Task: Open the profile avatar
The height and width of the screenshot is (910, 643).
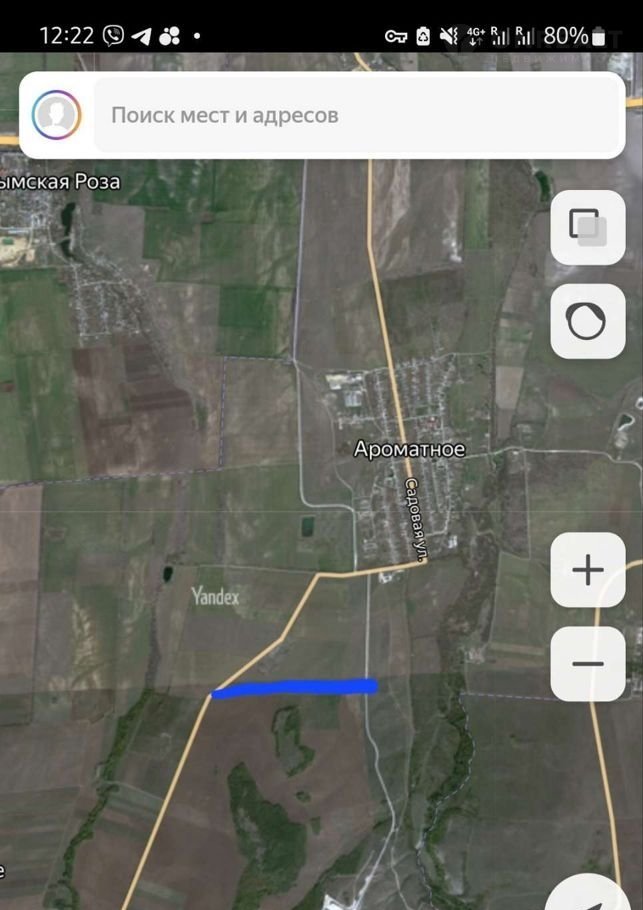Action: [x=56, y=115]
